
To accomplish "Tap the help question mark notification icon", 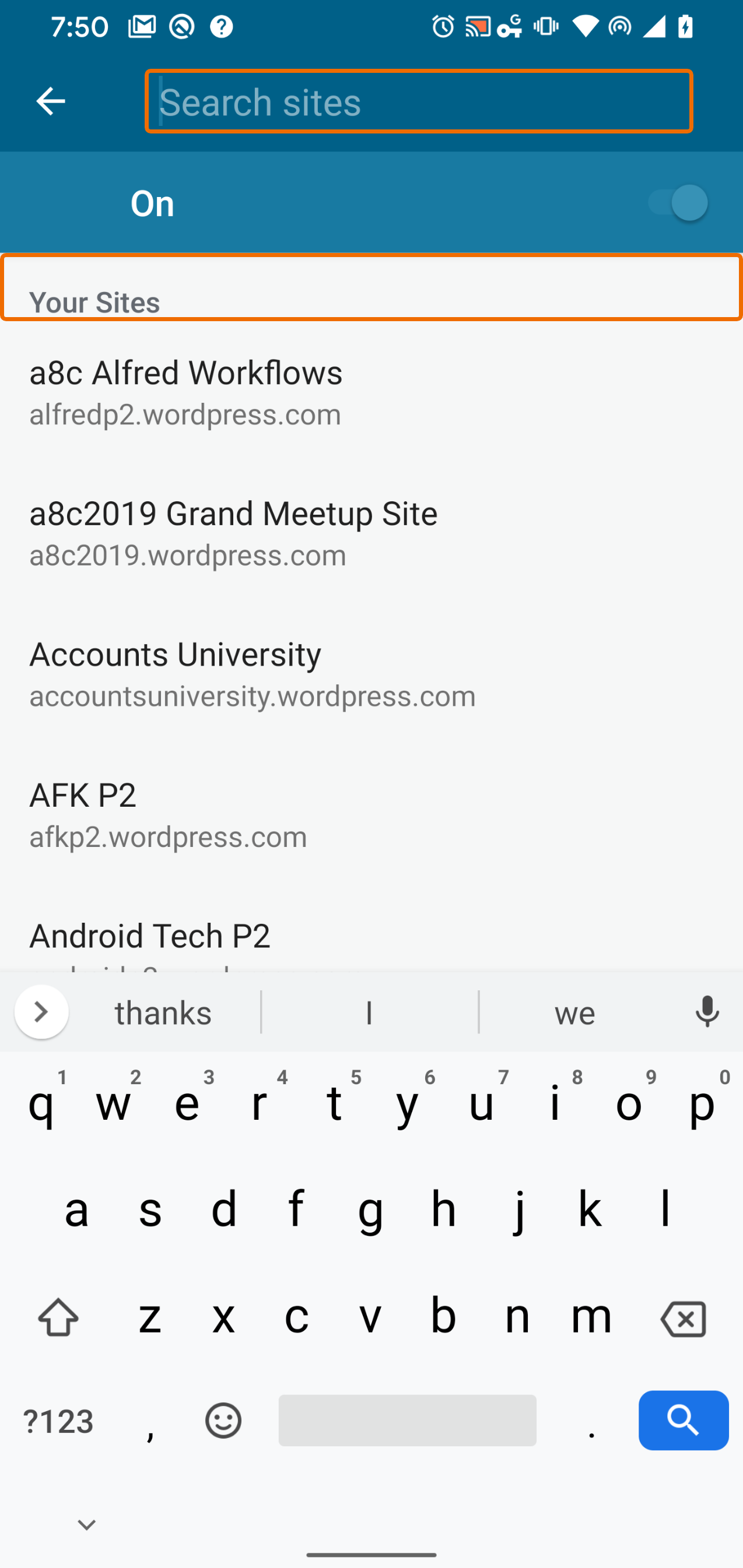I will pyautogui.click(x=221, y=26).
